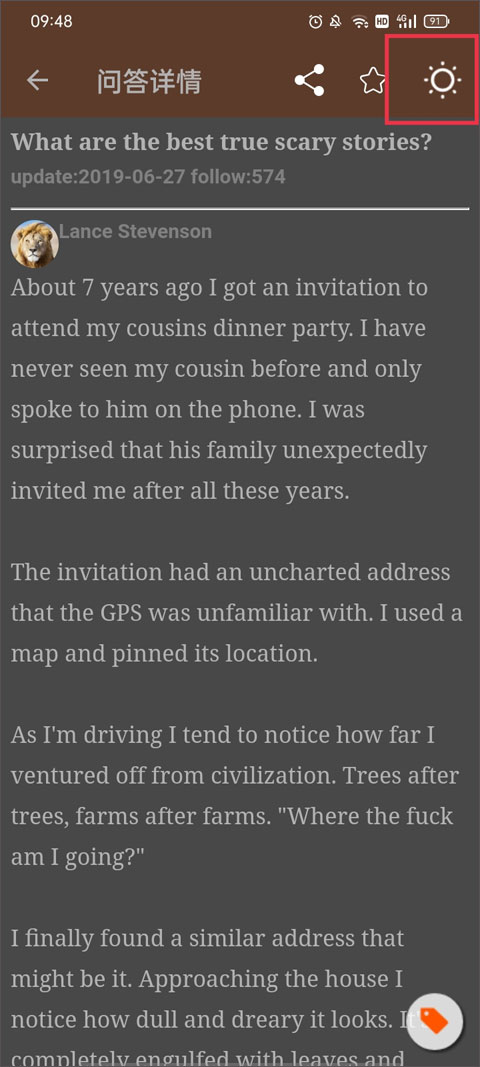Toggle day mode with the sun icon
Image resolution: width=480 pixels, height=1067 pixels.
443,81
